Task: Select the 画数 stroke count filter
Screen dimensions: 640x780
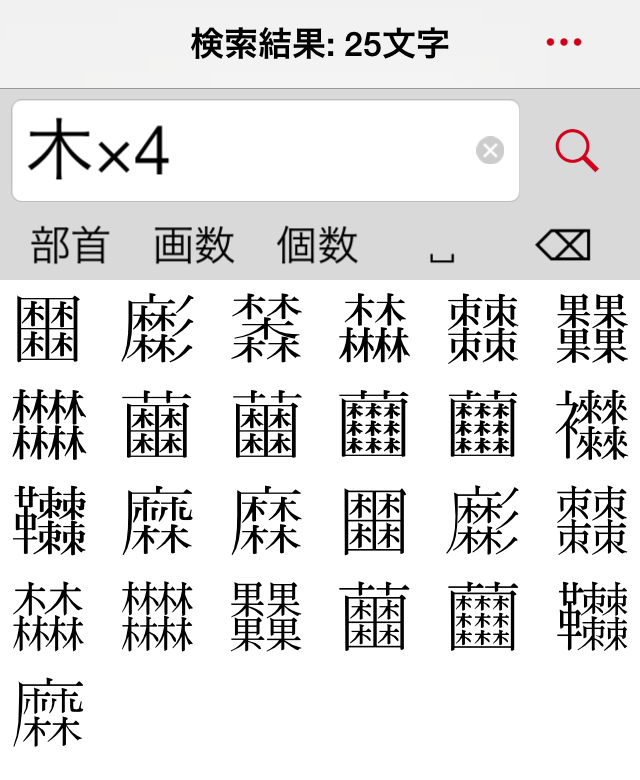Action: (x=194, y=245)
